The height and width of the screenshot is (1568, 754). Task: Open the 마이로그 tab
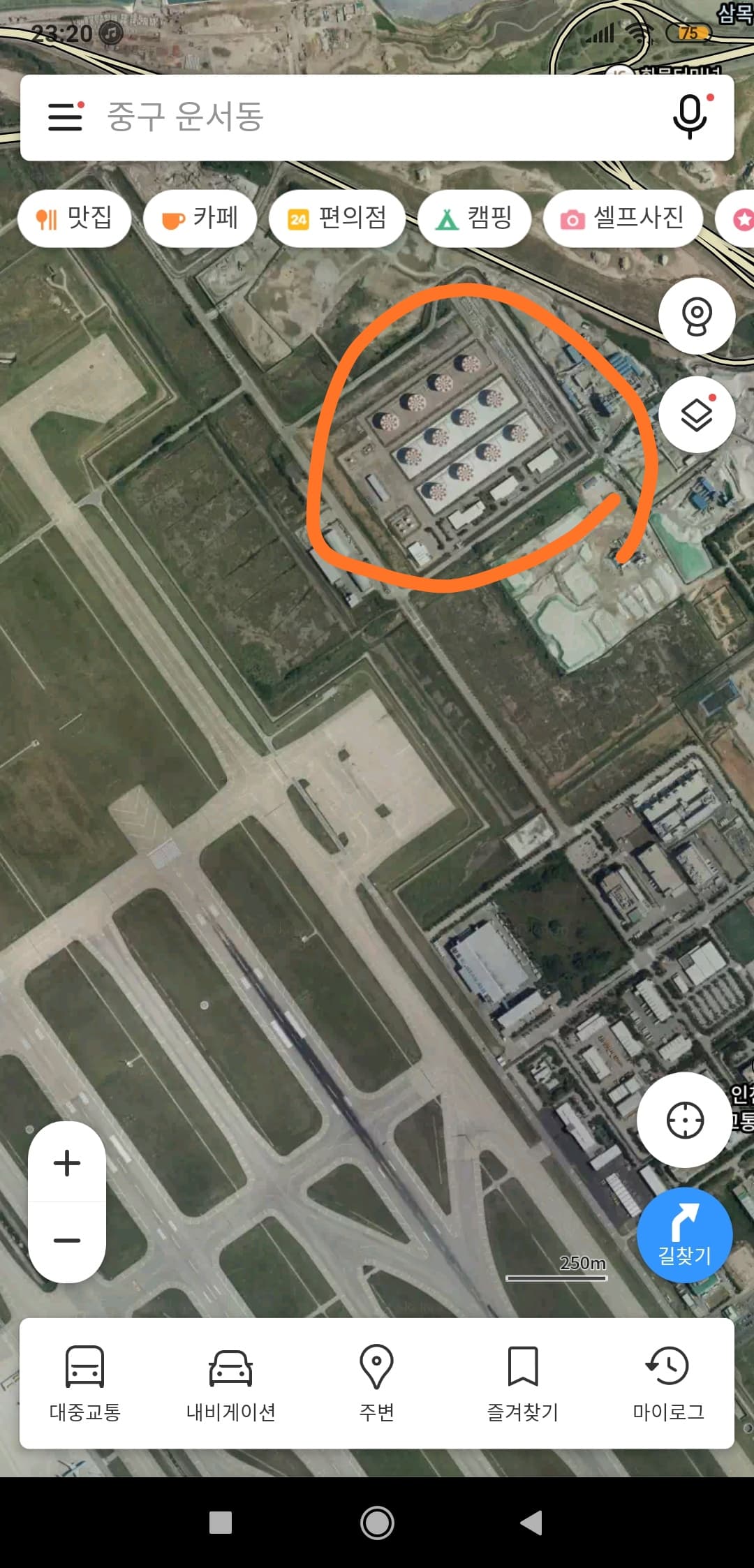coord(668,1383)
